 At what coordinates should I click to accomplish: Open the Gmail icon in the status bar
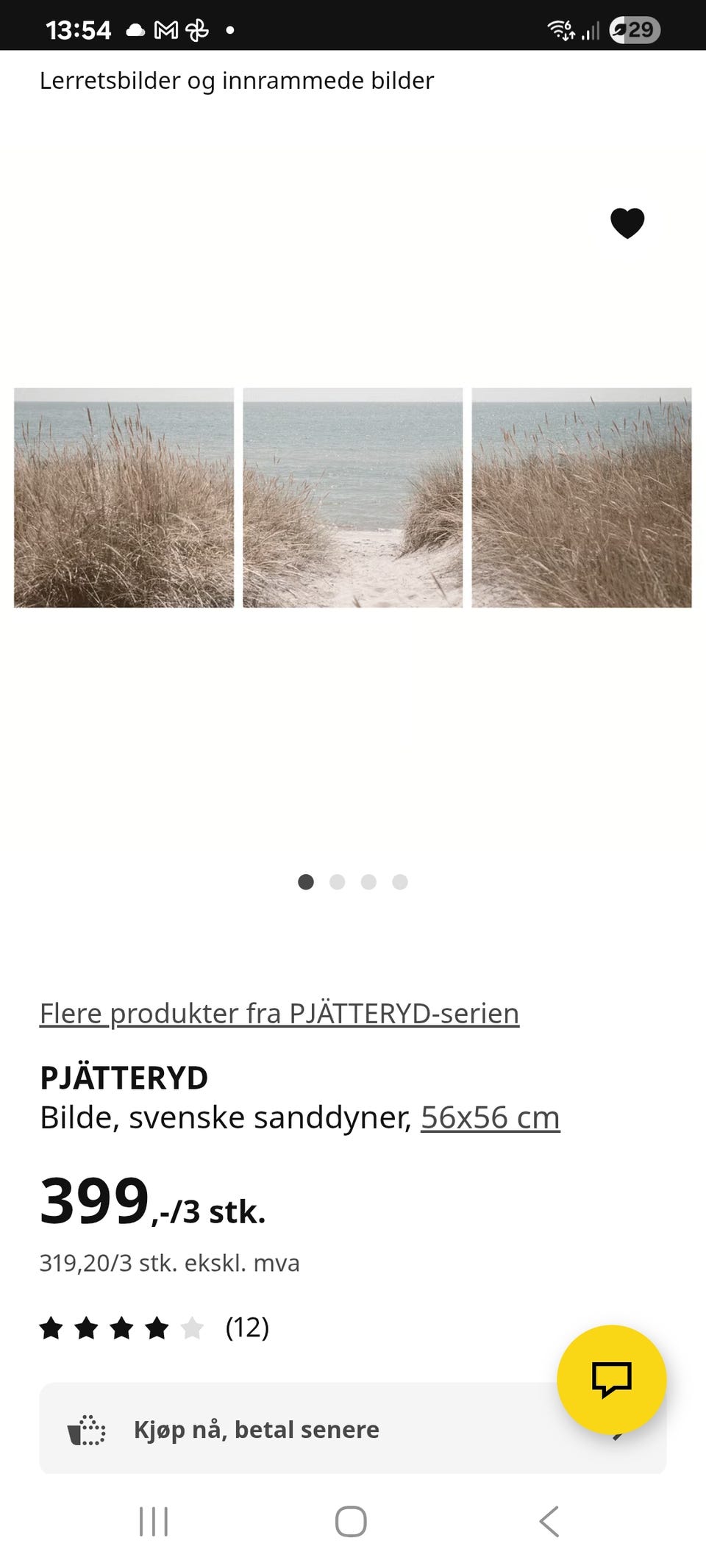(165, 29)
